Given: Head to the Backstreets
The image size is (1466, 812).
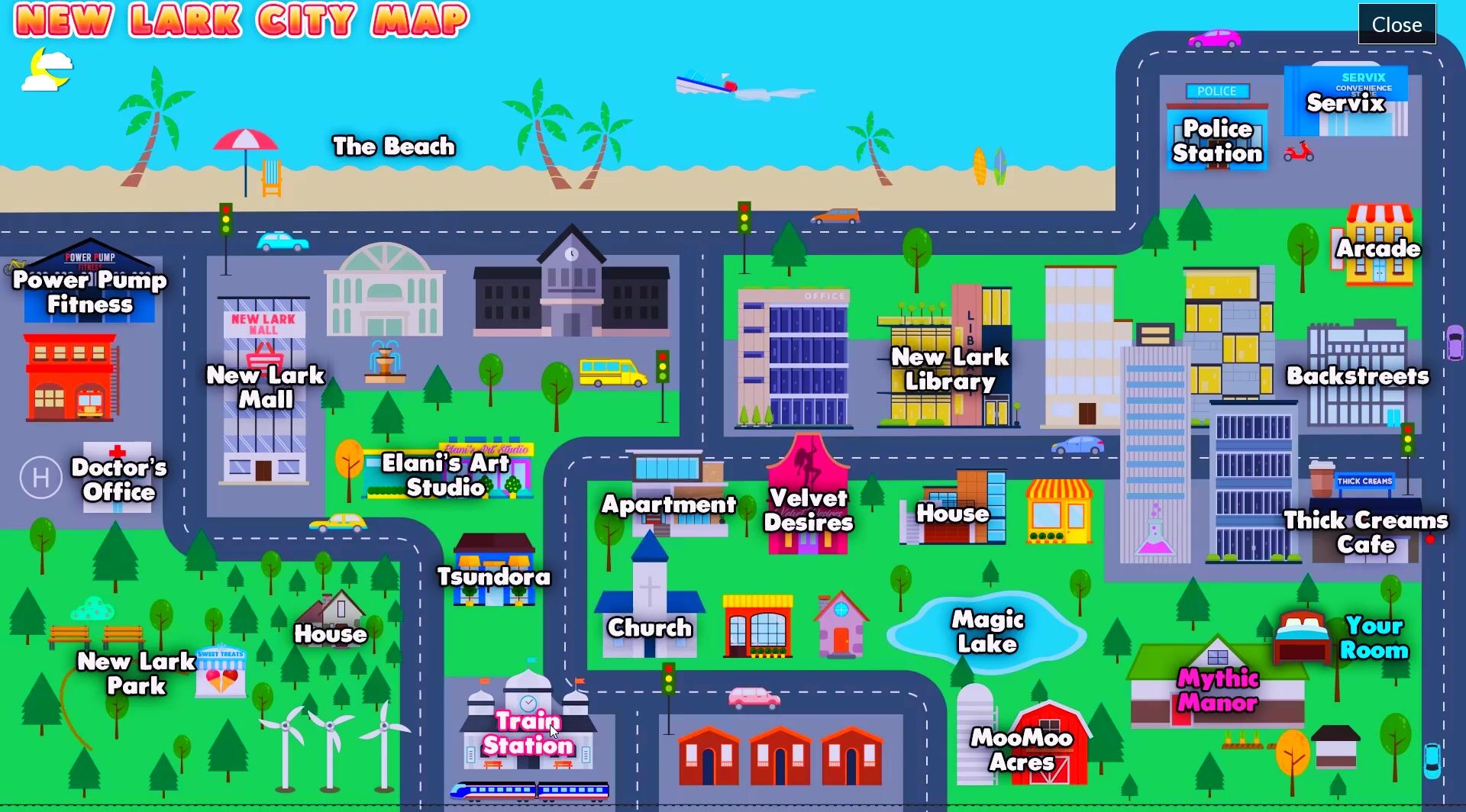Looking at the screenshot, I should coord(1357,375).
